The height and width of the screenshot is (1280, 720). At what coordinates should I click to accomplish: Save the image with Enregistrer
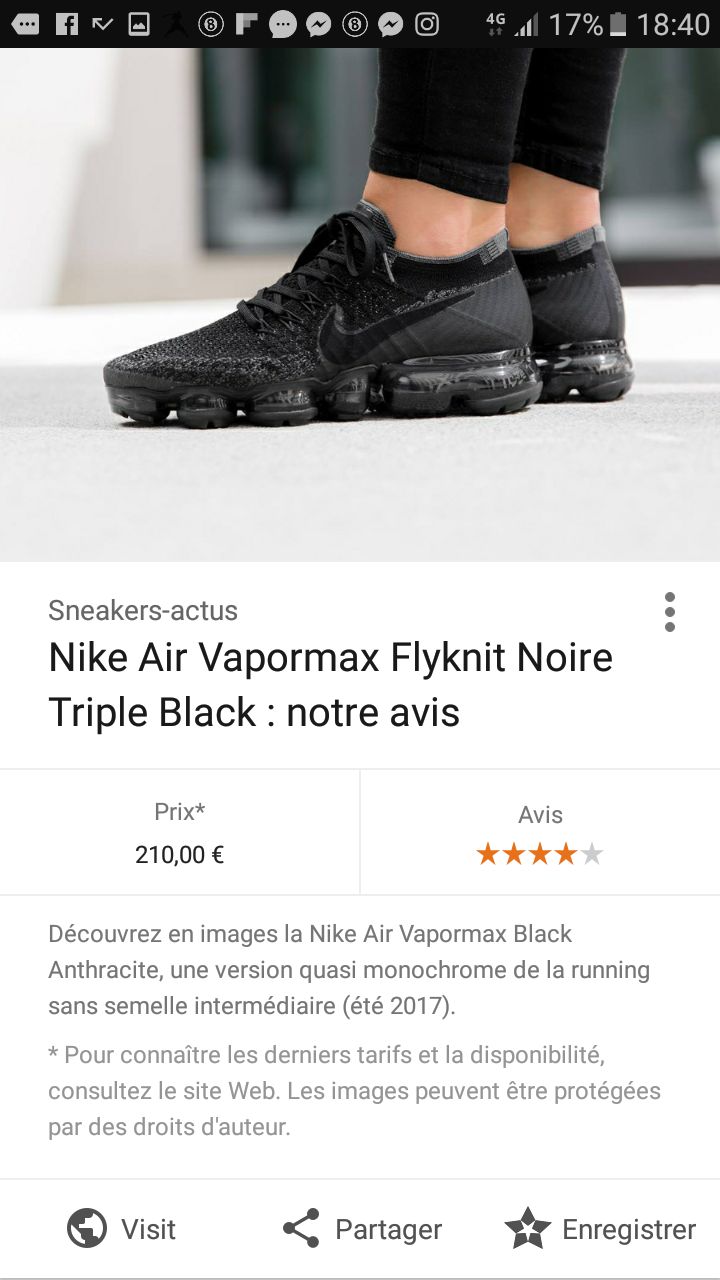click(x=600, y=1229)
